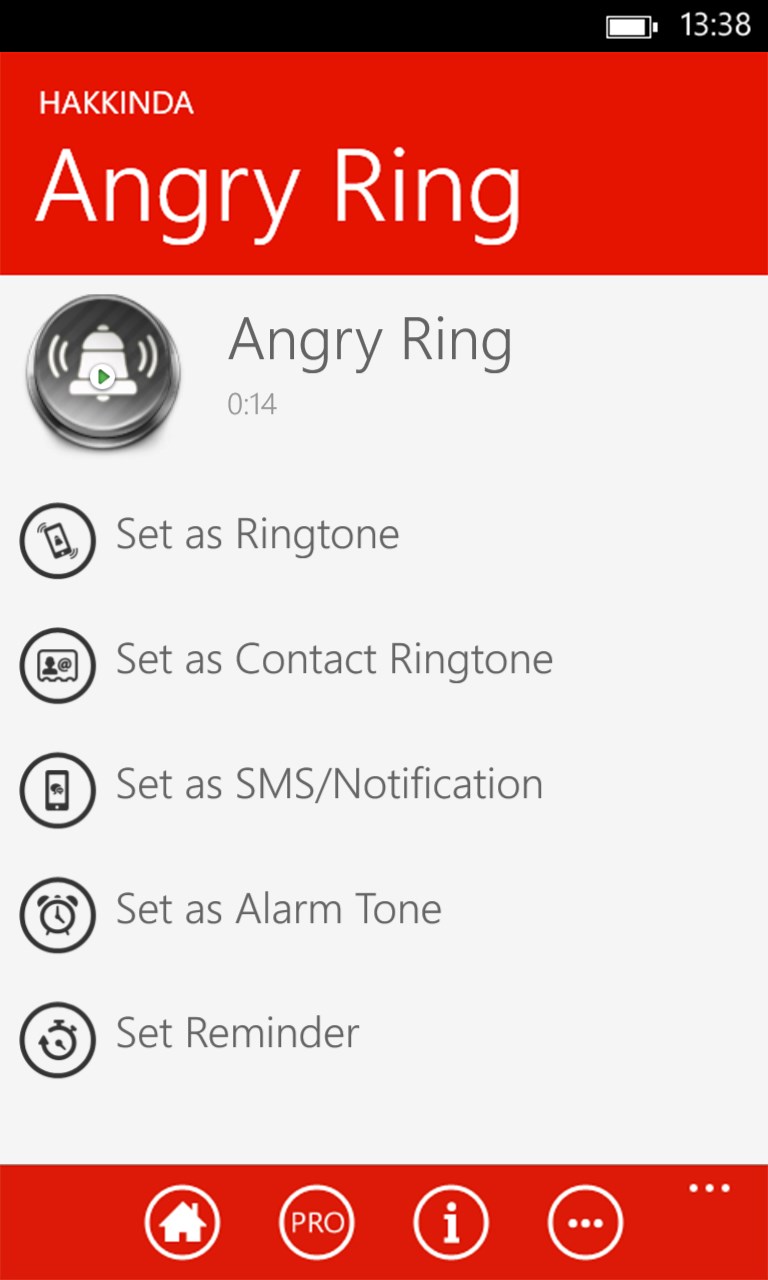This screenshot has width=768, height=1280.
Task: Open Set Reminder
Action: coord(237,1034)
